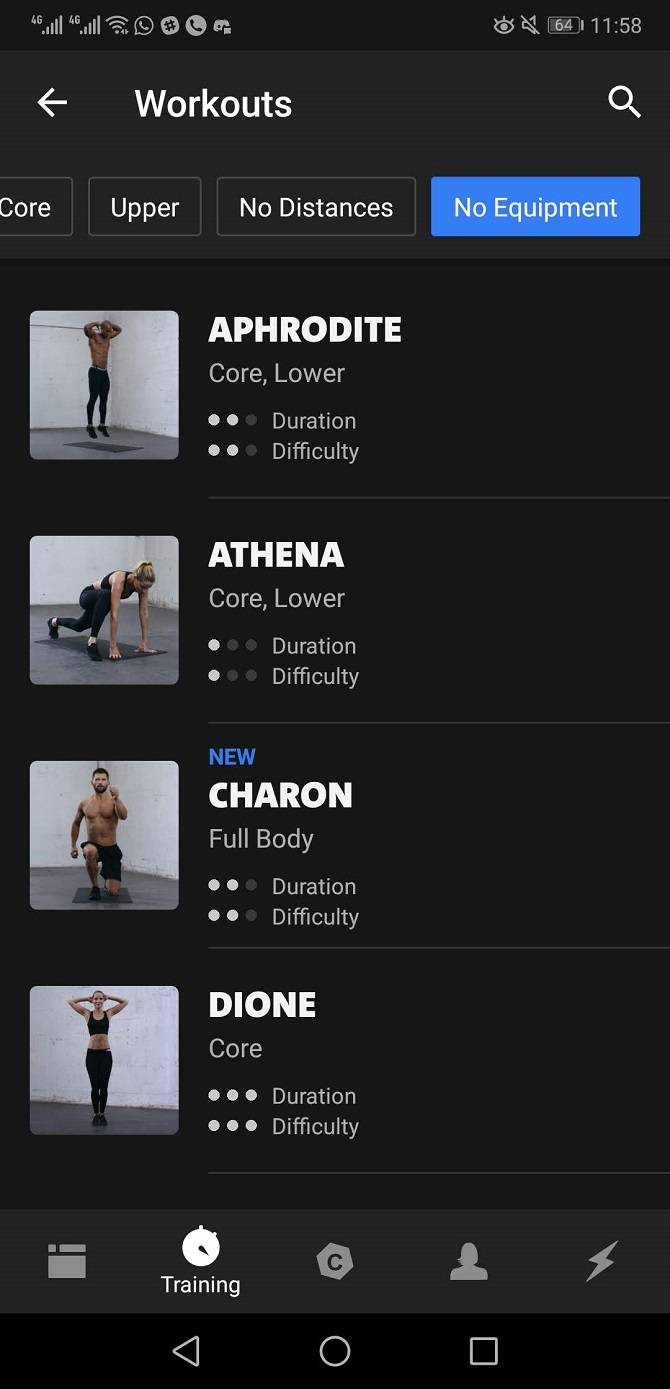Filter workouts by Upper
The width and height of the screenshot is (670, 1389).
[145, 207]
